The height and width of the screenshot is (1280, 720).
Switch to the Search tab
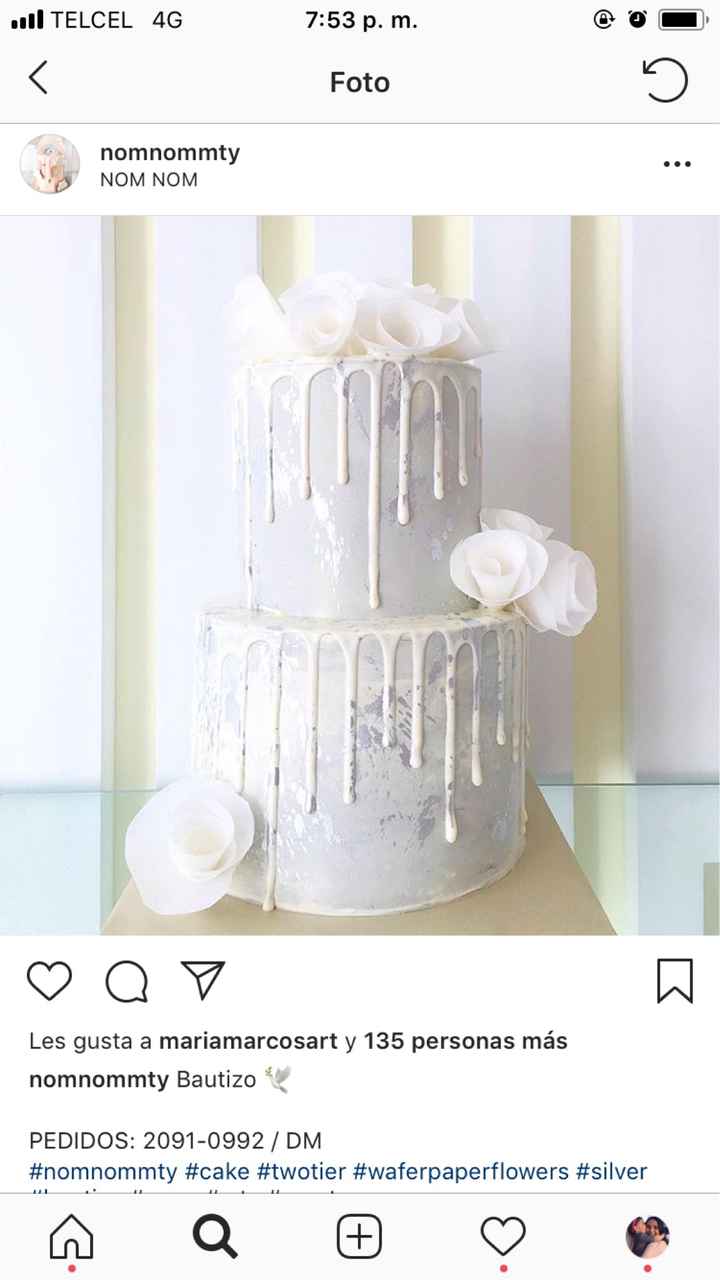pos(215,1238)
